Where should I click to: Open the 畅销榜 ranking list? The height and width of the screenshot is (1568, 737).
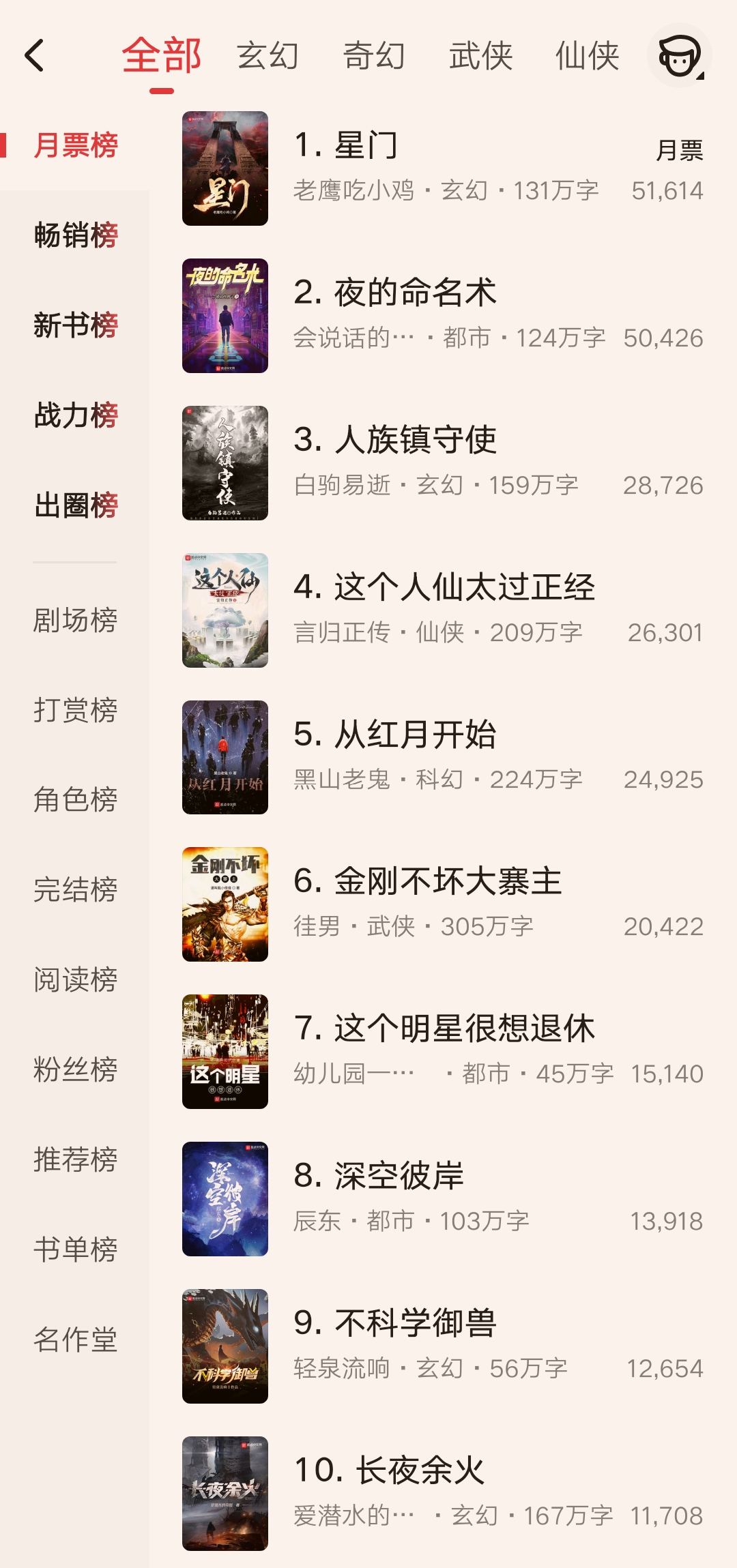coord(77,235)
